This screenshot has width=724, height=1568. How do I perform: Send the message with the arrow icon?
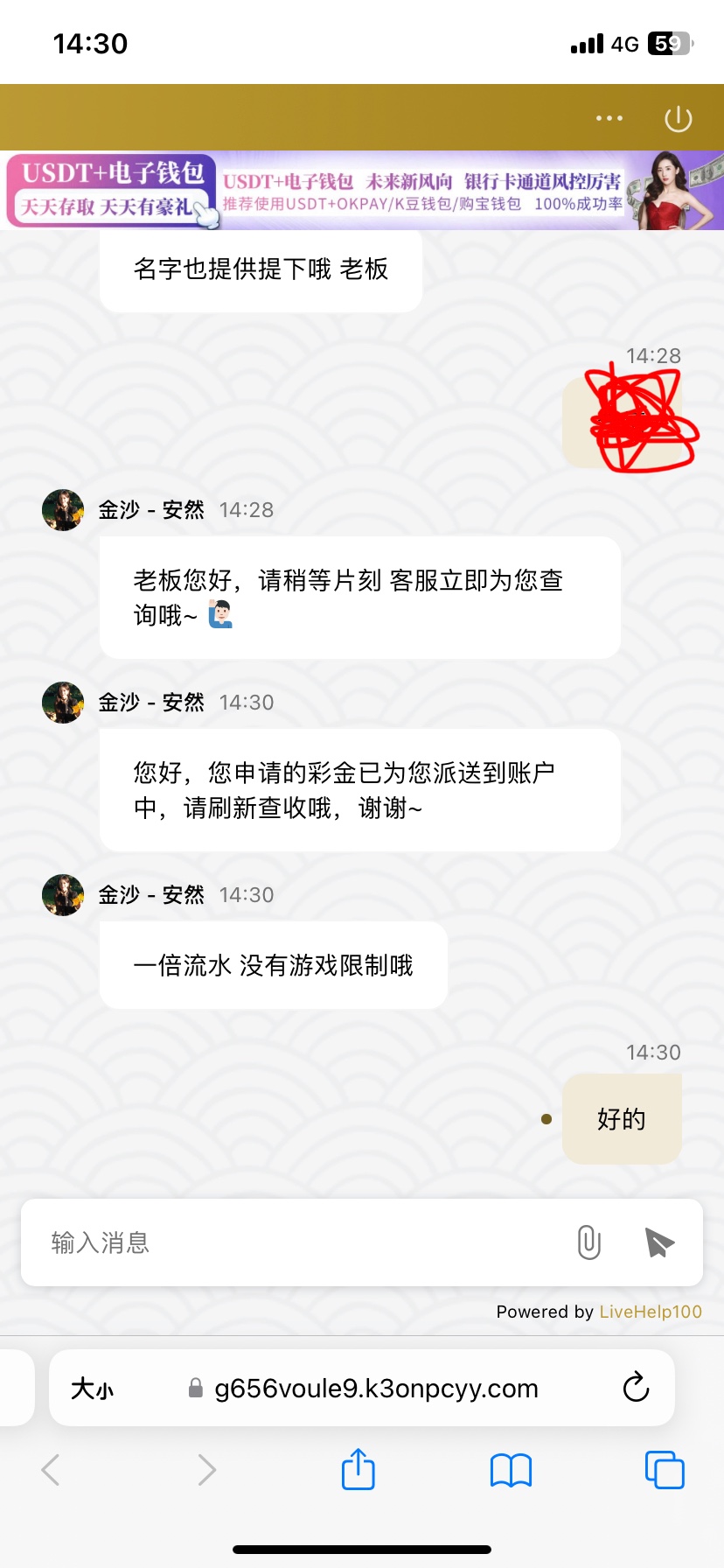[658, 1242]
